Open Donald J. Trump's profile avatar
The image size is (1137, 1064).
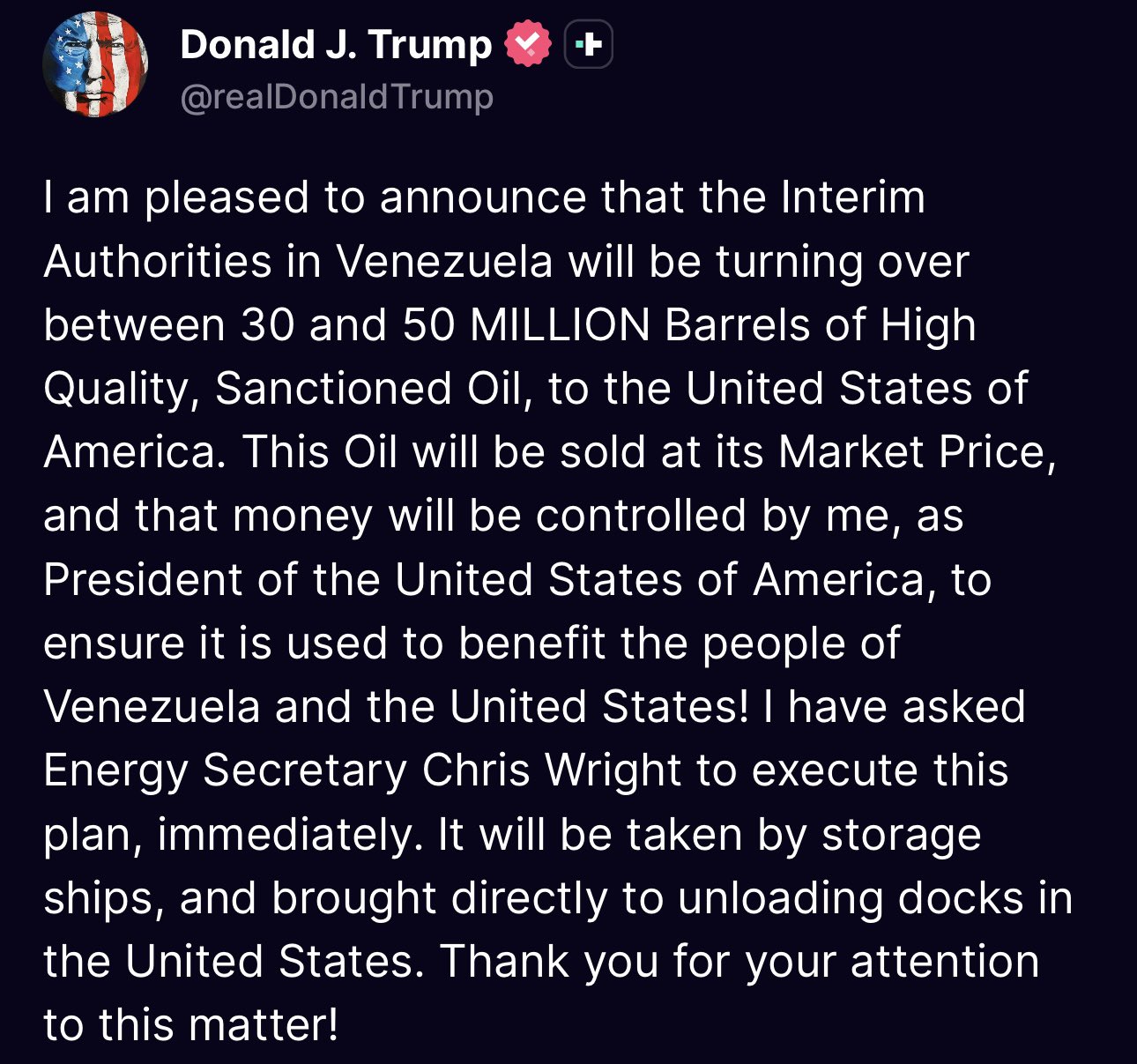coord(94,65)
